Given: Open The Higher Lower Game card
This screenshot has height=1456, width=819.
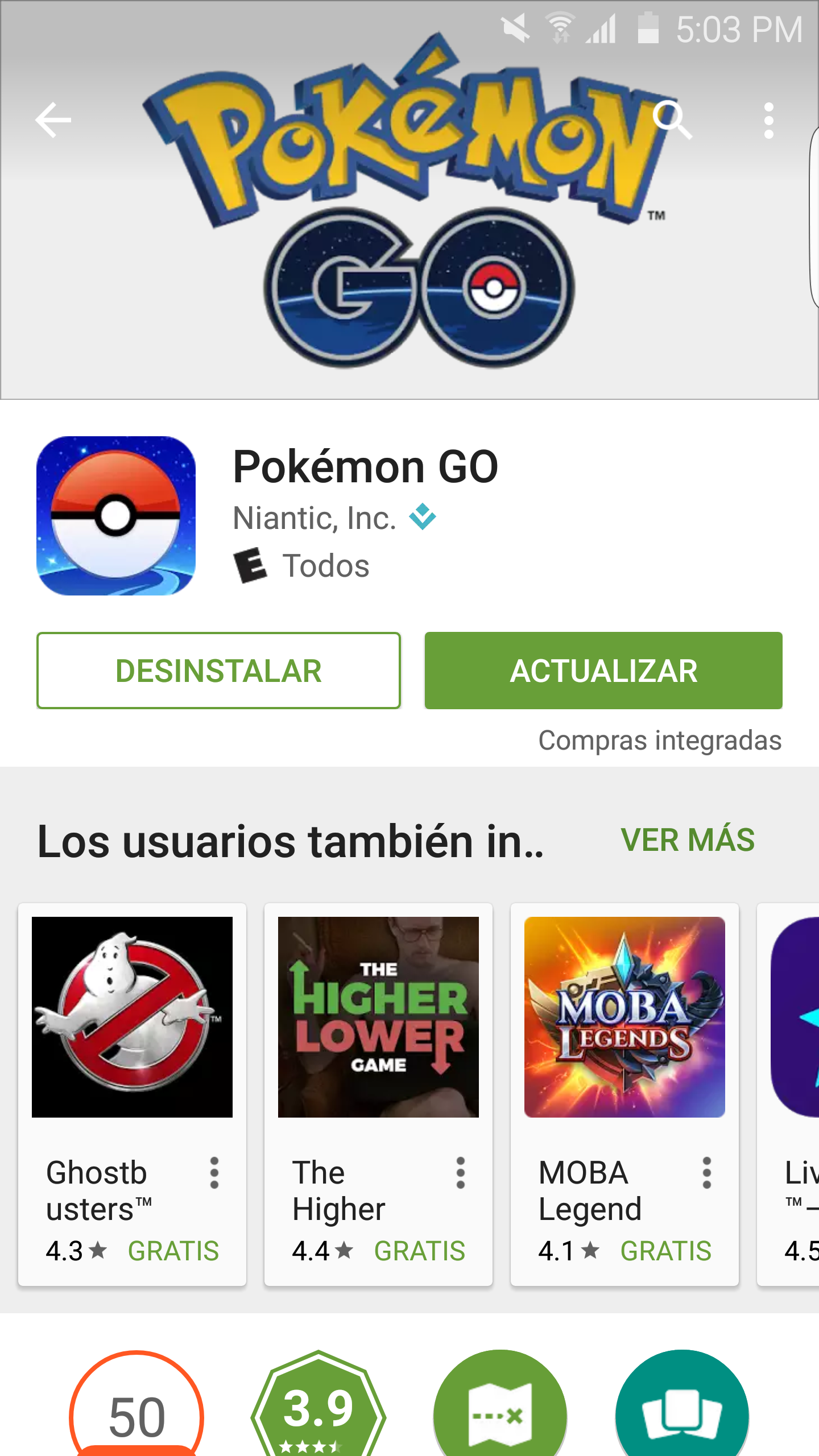Looking at the screenshot, I should [378, 1017].
